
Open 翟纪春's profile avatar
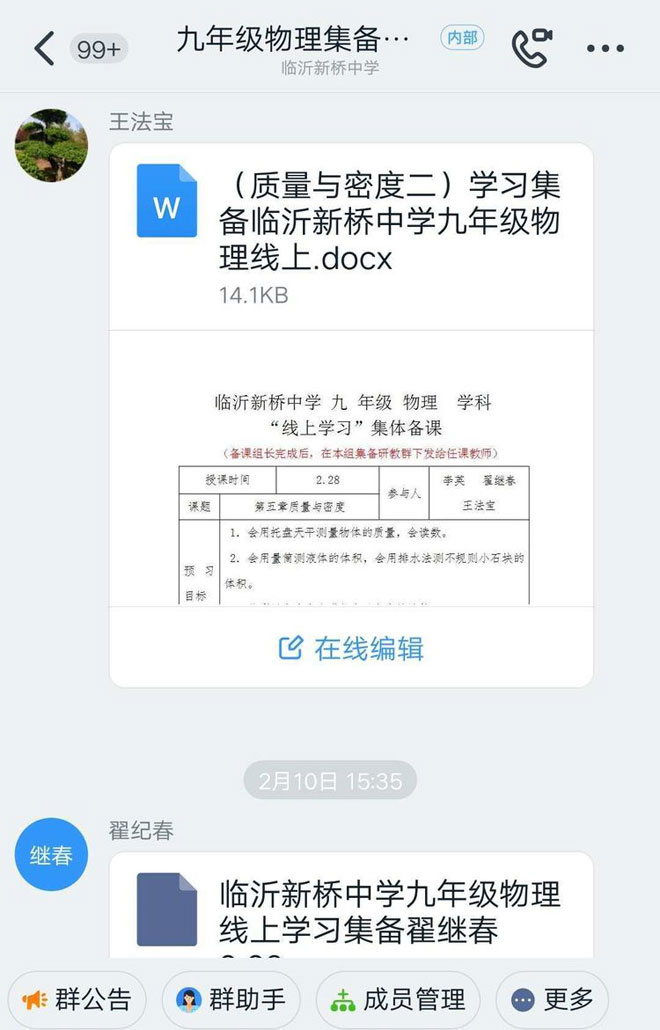(51, 855)
